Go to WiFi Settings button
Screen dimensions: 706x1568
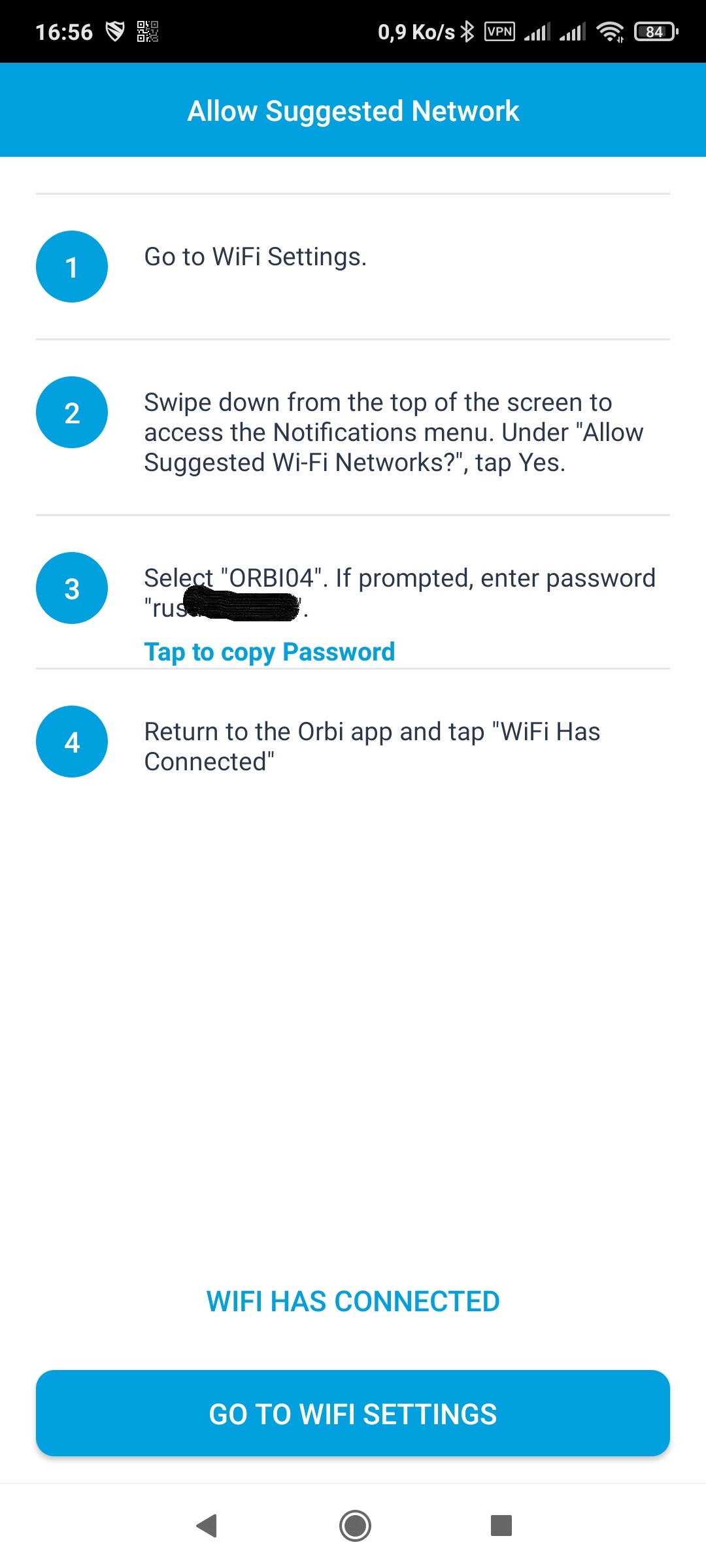(x=353, y=1413)
